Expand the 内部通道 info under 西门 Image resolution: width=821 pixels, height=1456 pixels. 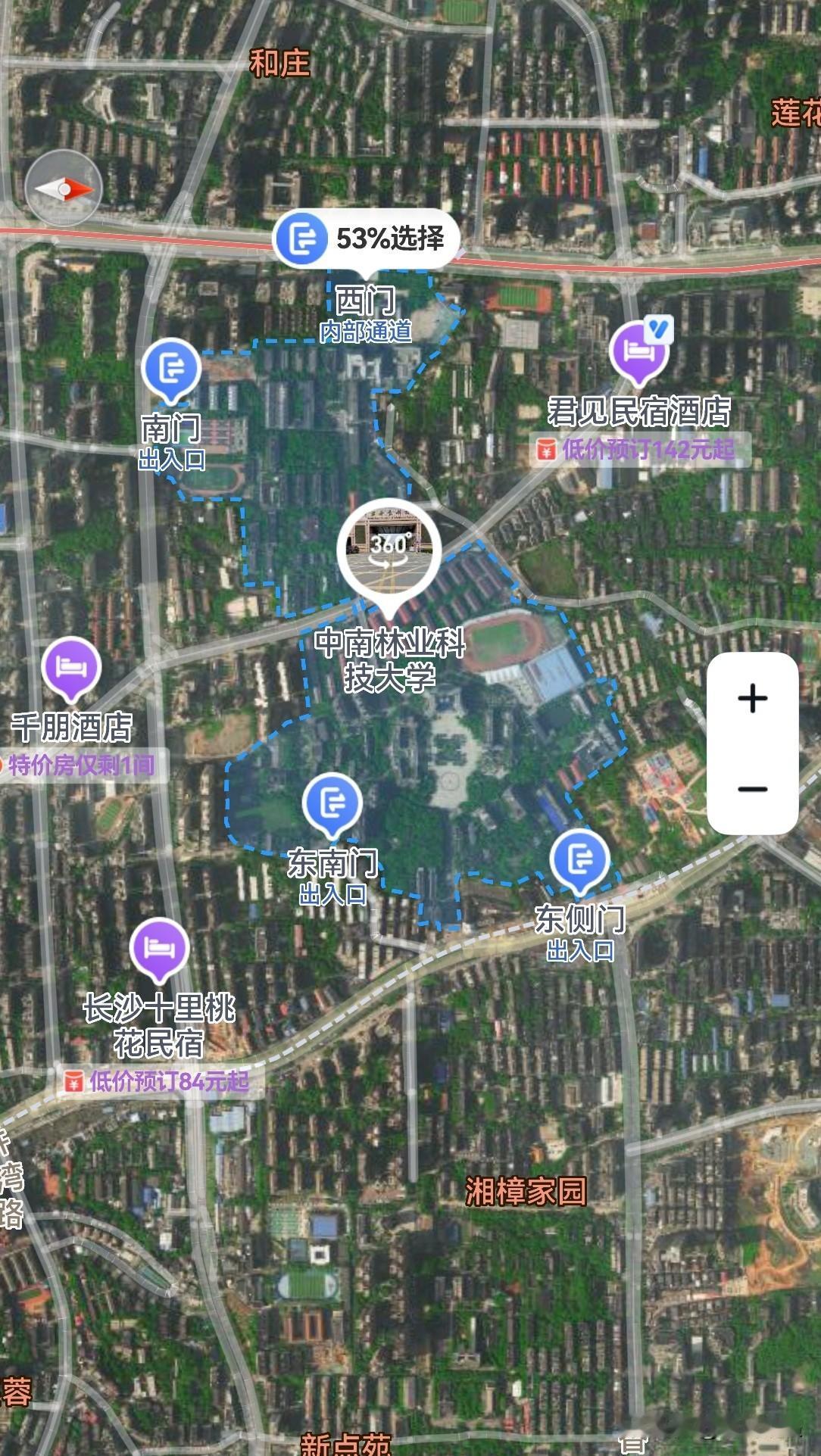point(367,332)
